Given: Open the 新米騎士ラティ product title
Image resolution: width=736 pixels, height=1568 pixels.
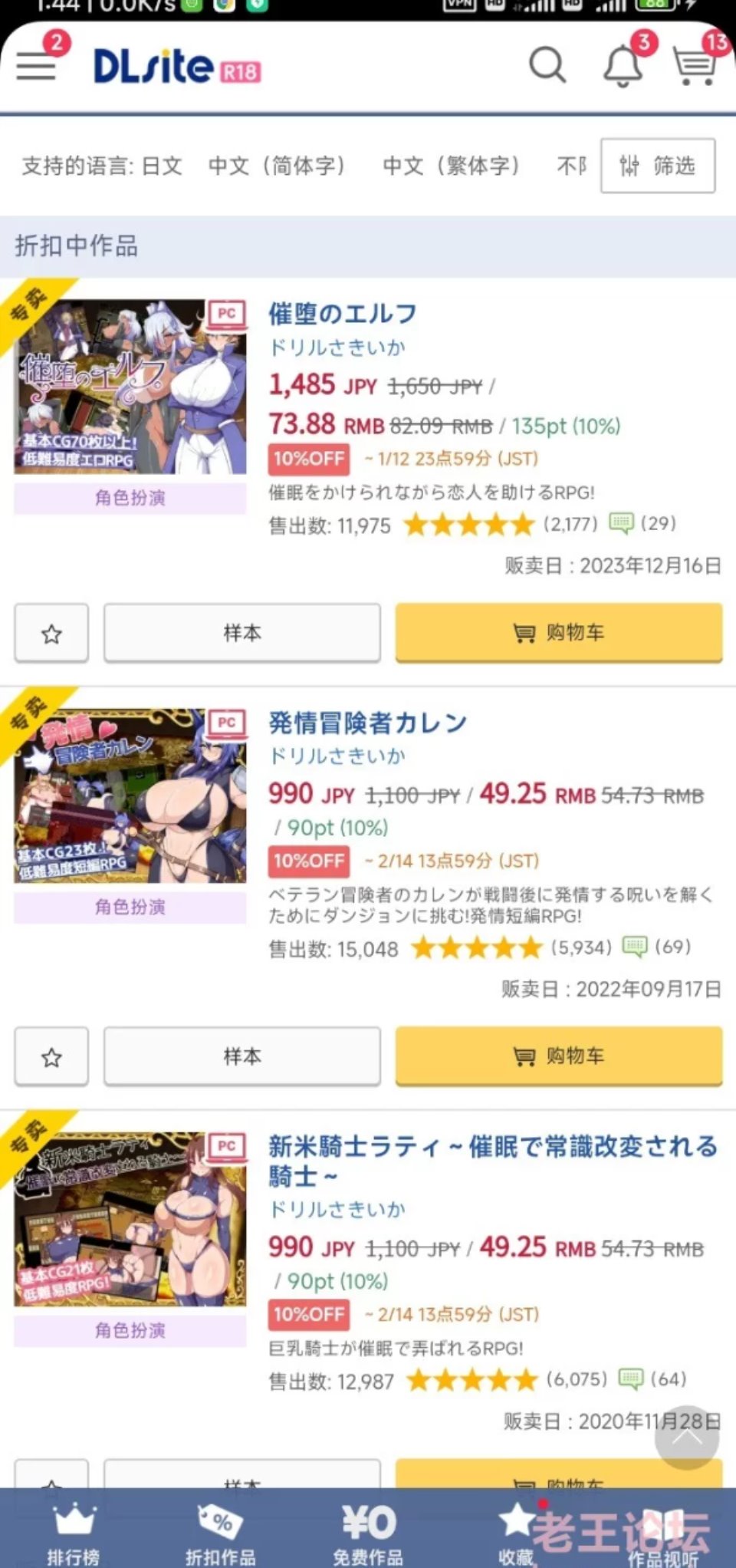Looking at the screenshot, I should coord(492,1146).
